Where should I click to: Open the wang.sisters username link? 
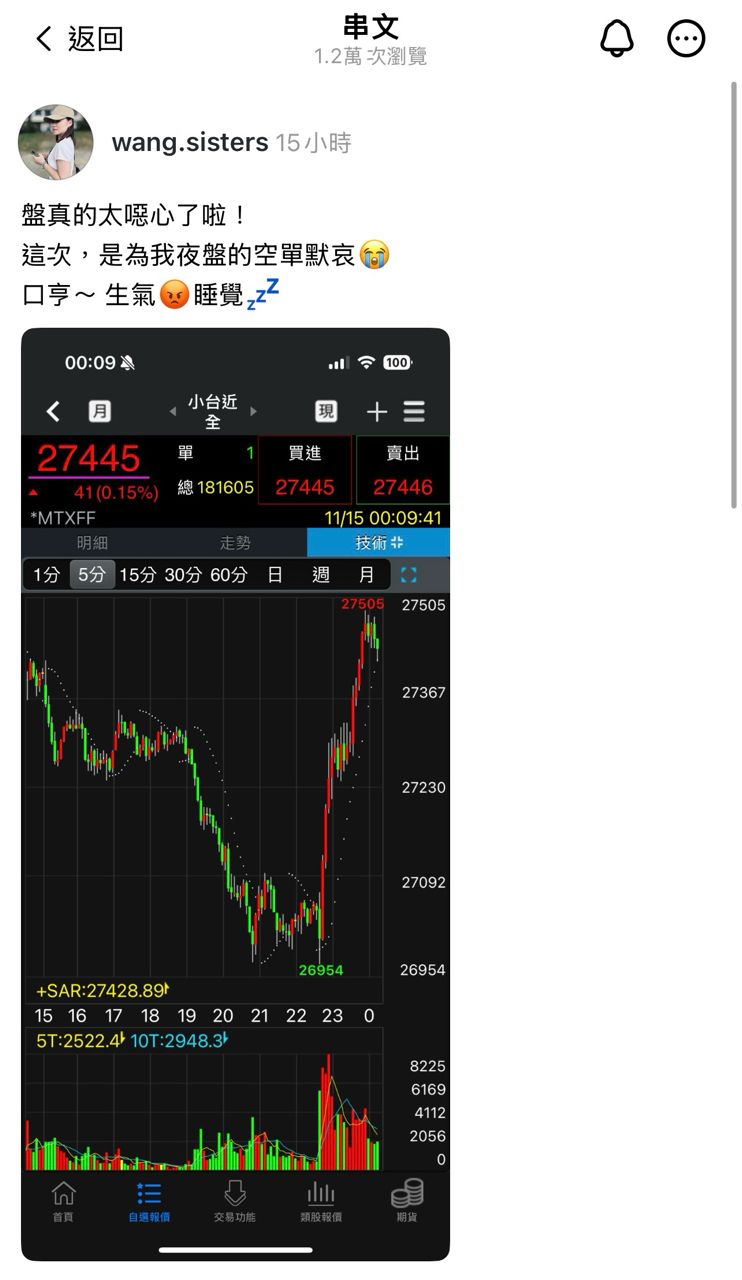tap(190, 143)
